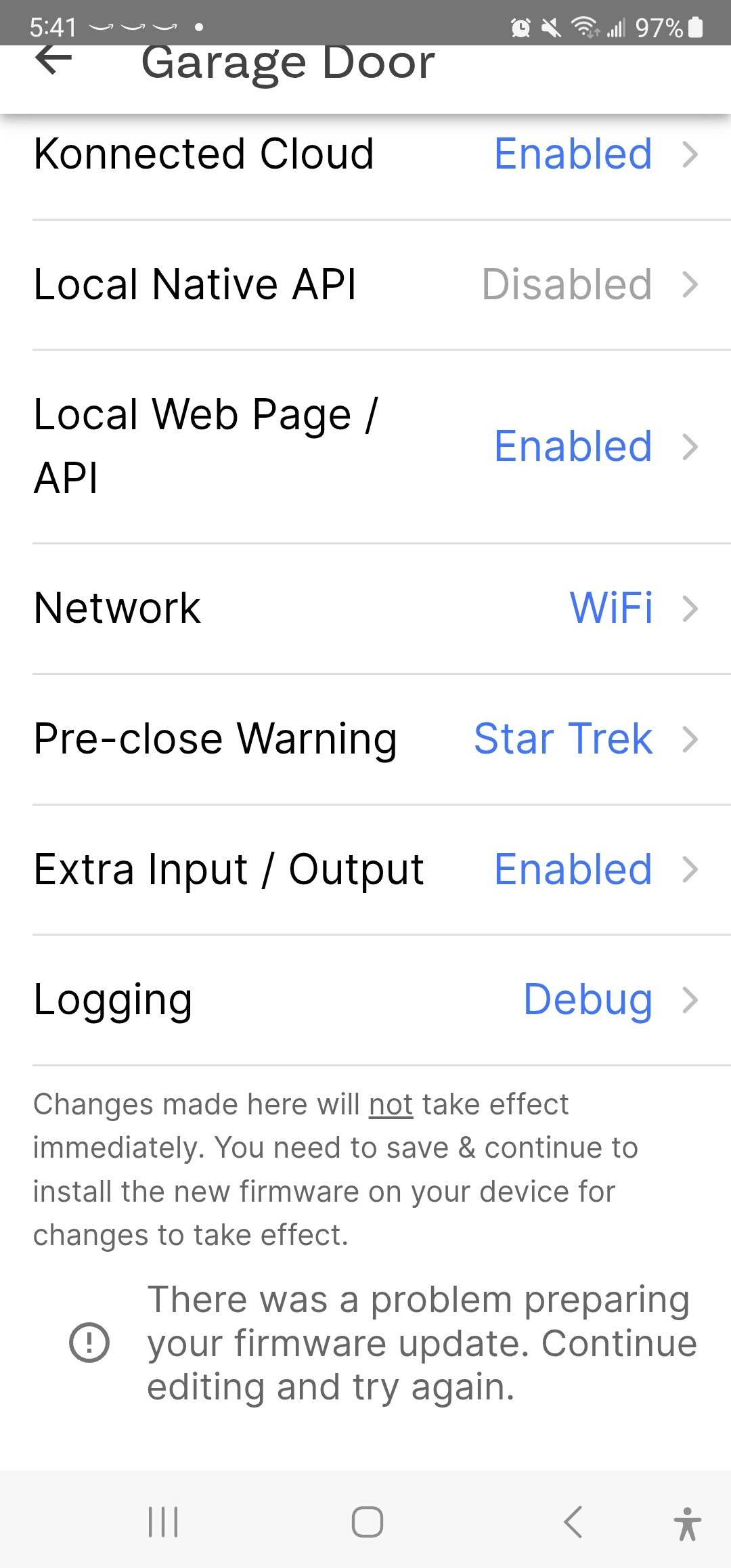
Task: Open Konnected Cloud setting
Action: point(365,154)
